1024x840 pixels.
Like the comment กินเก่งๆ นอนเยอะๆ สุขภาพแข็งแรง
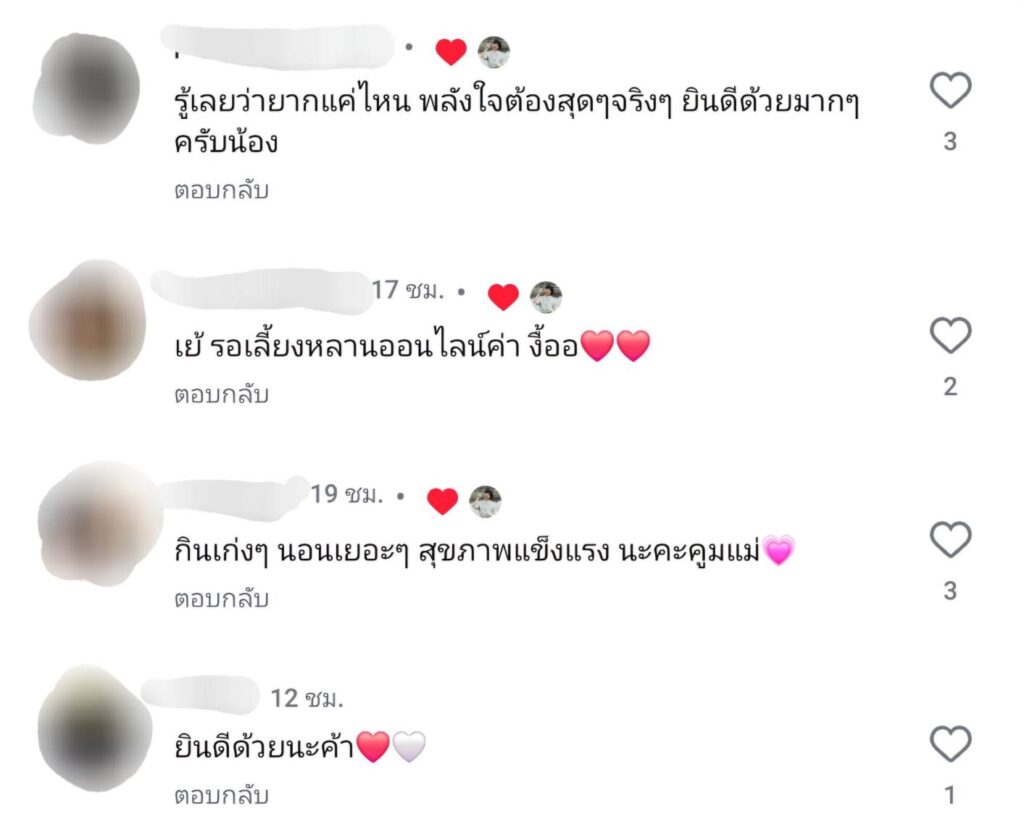(950, 541)
